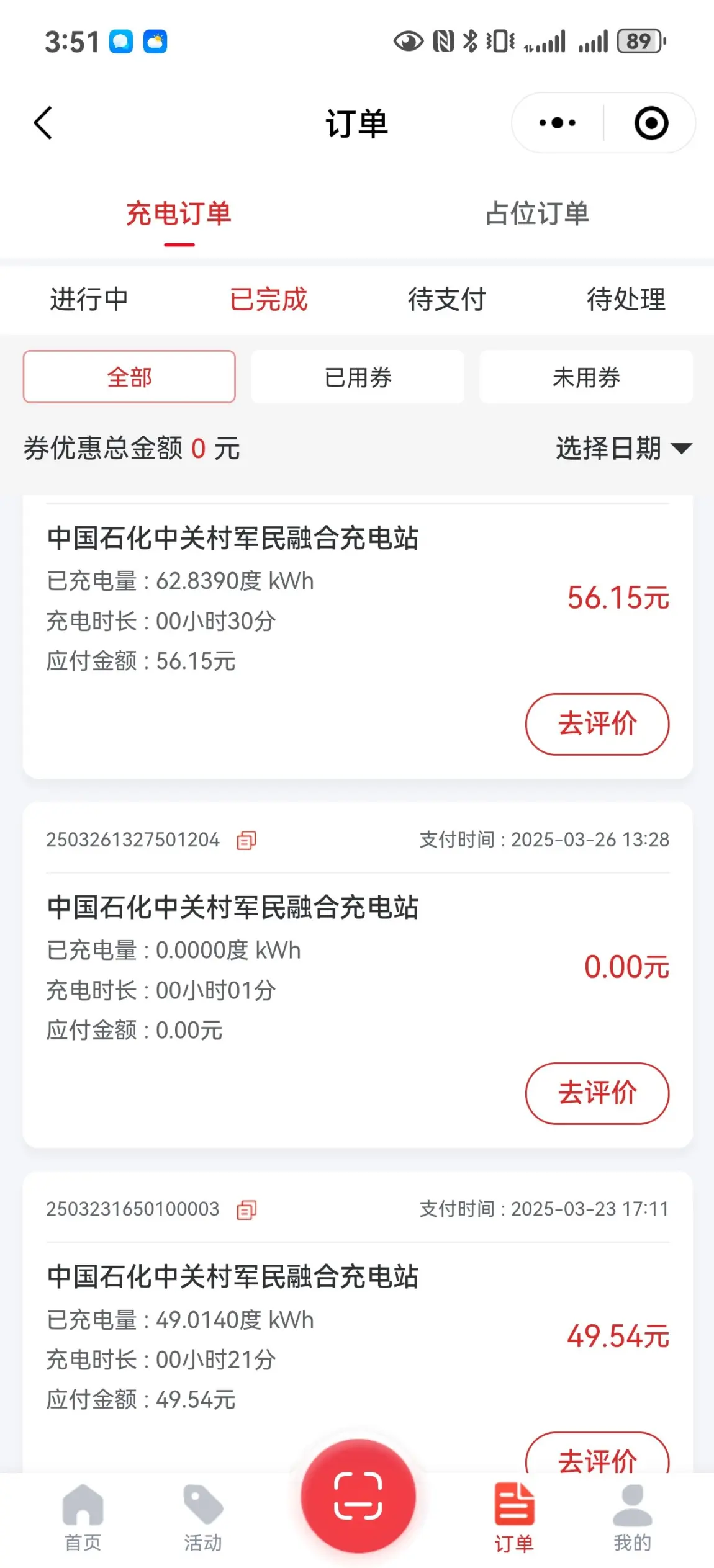Open the 选择日期 date dropdown
This screenshot has height=1568, width=714.
click(624, 448)
